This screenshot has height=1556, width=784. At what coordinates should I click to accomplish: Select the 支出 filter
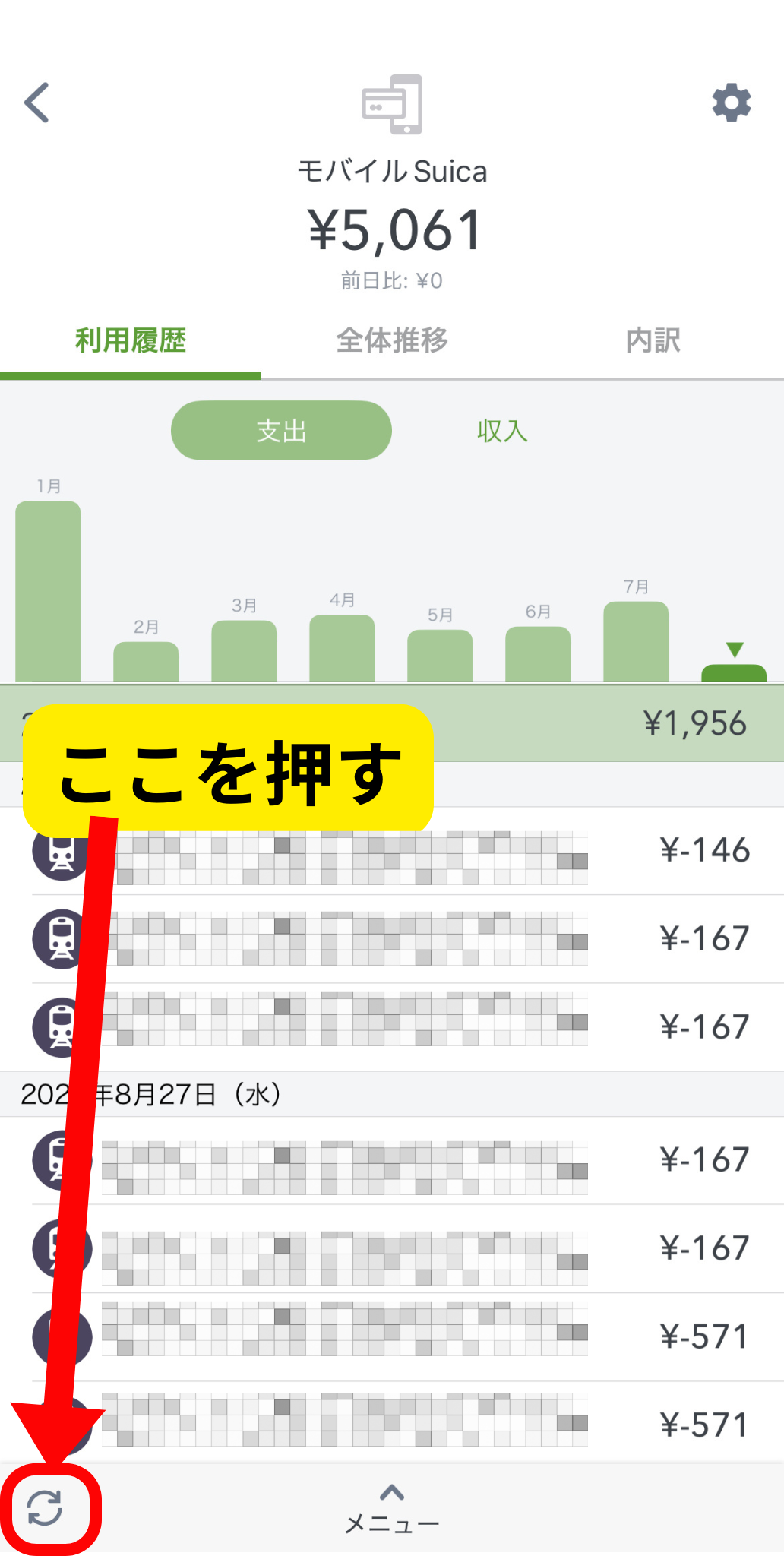coord(281,431)
